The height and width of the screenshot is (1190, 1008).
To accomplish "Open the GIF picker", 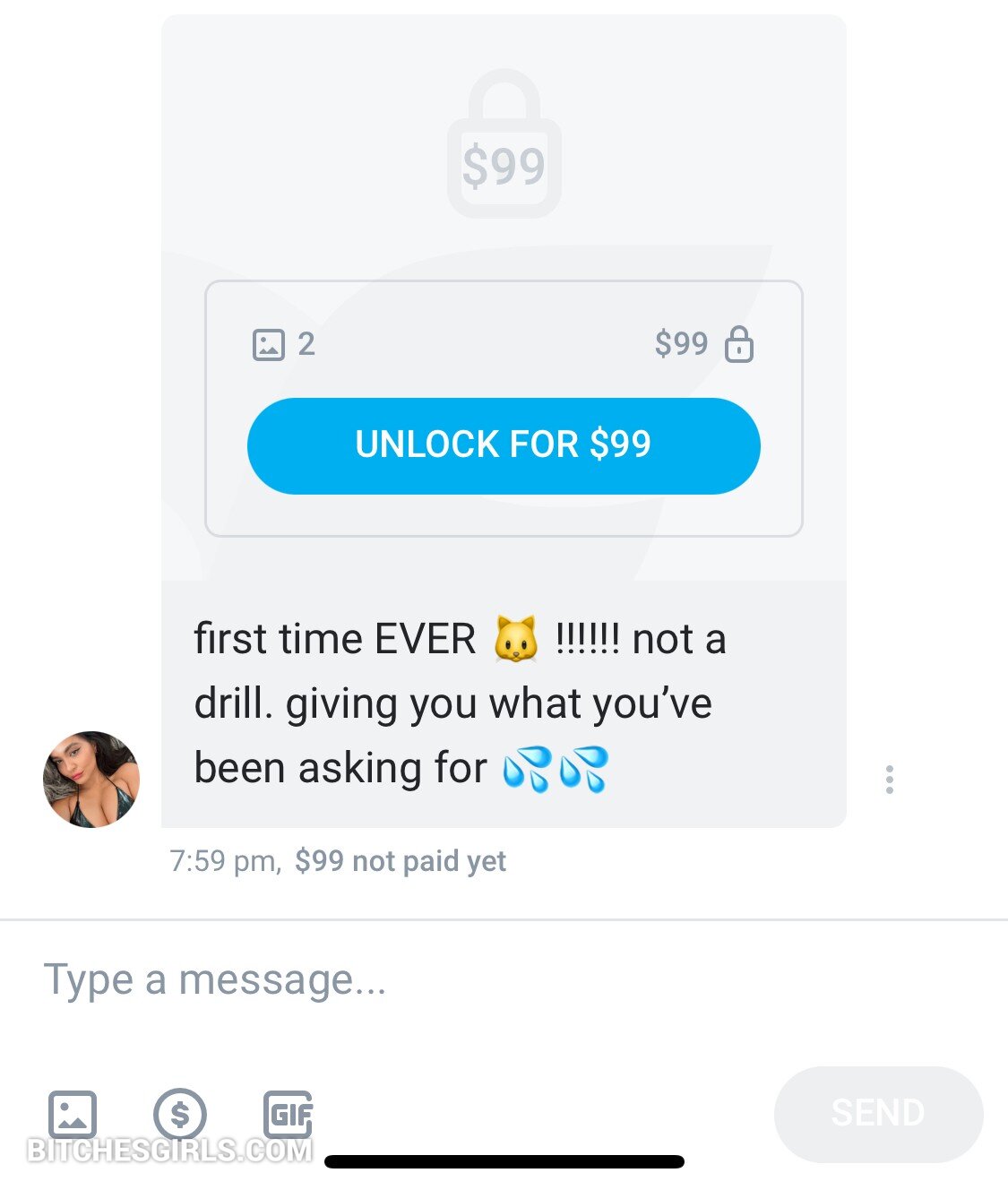I will coord(288,1114).
